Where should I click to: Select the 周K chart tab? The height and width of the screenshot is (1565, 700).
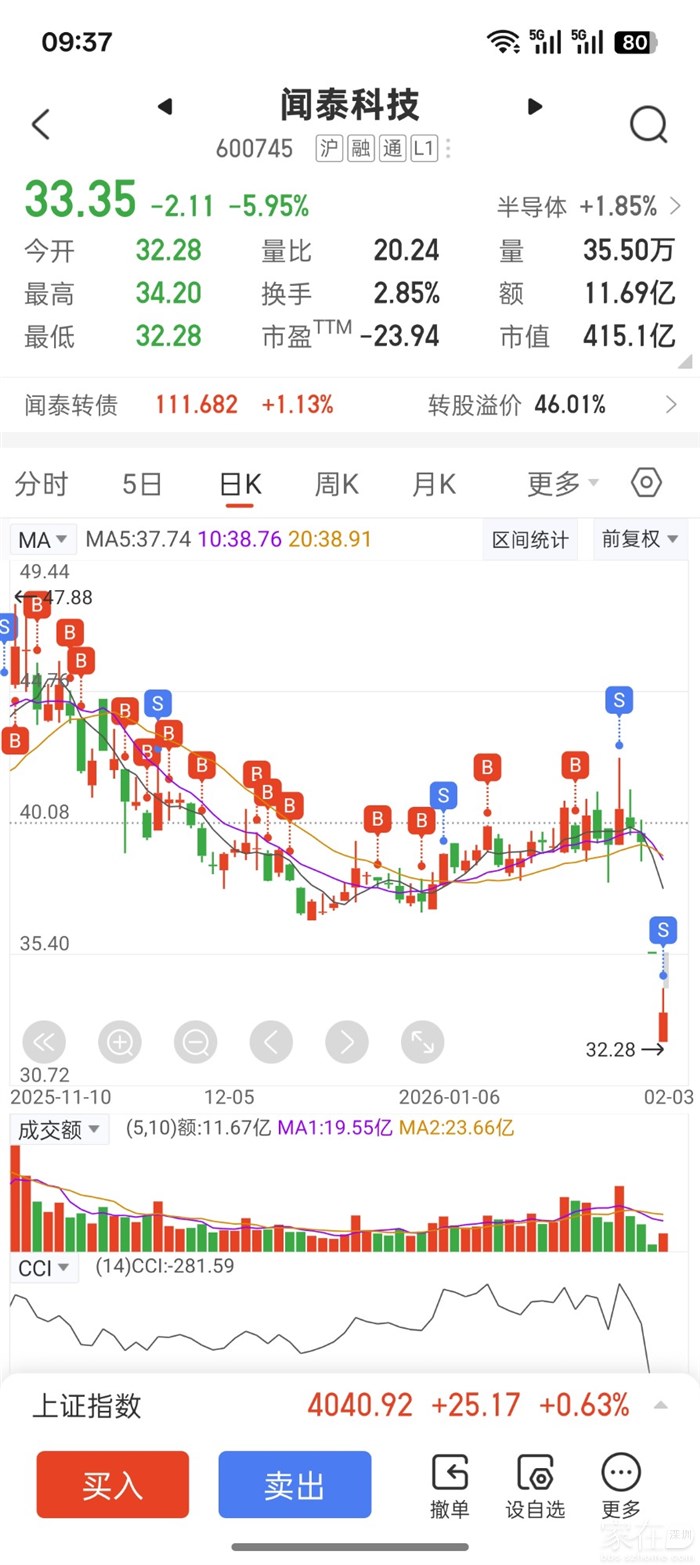(x=337, y=485)
